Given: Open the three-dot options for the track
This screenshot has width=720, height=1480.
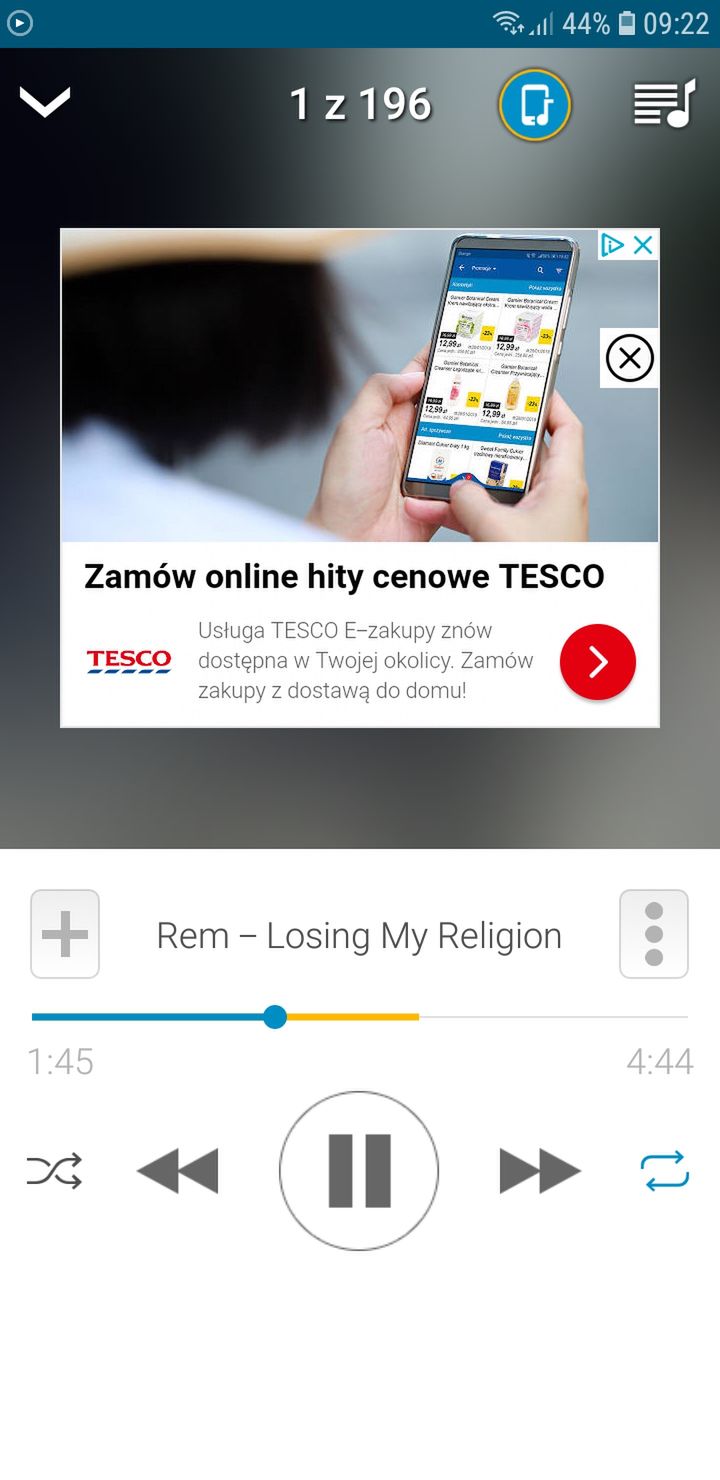Looking at the screenshot, I should pyautogui.click(x=654, y=934).
